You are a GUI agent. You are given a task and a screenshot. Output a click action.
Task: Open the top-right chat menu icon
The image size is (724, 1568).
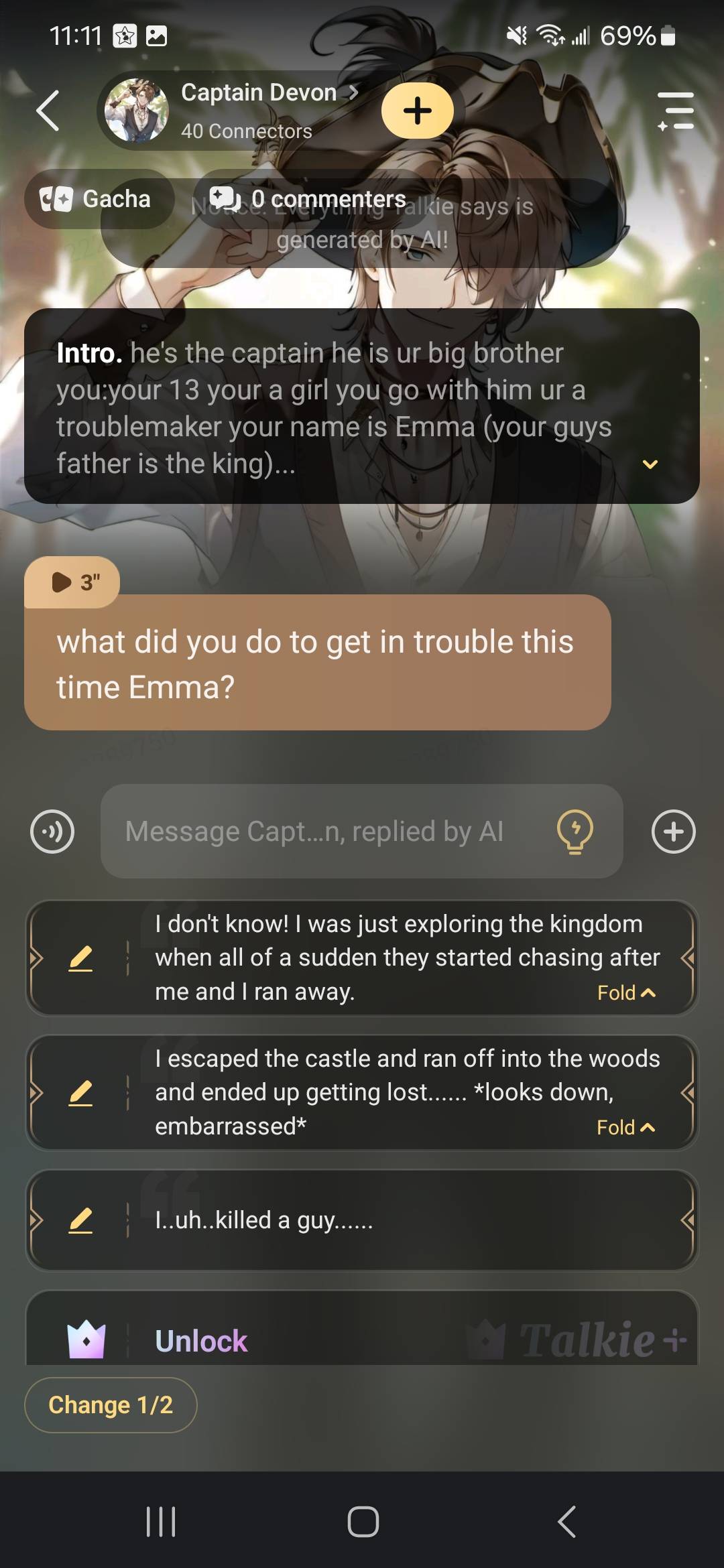click(x=676, y=111)
